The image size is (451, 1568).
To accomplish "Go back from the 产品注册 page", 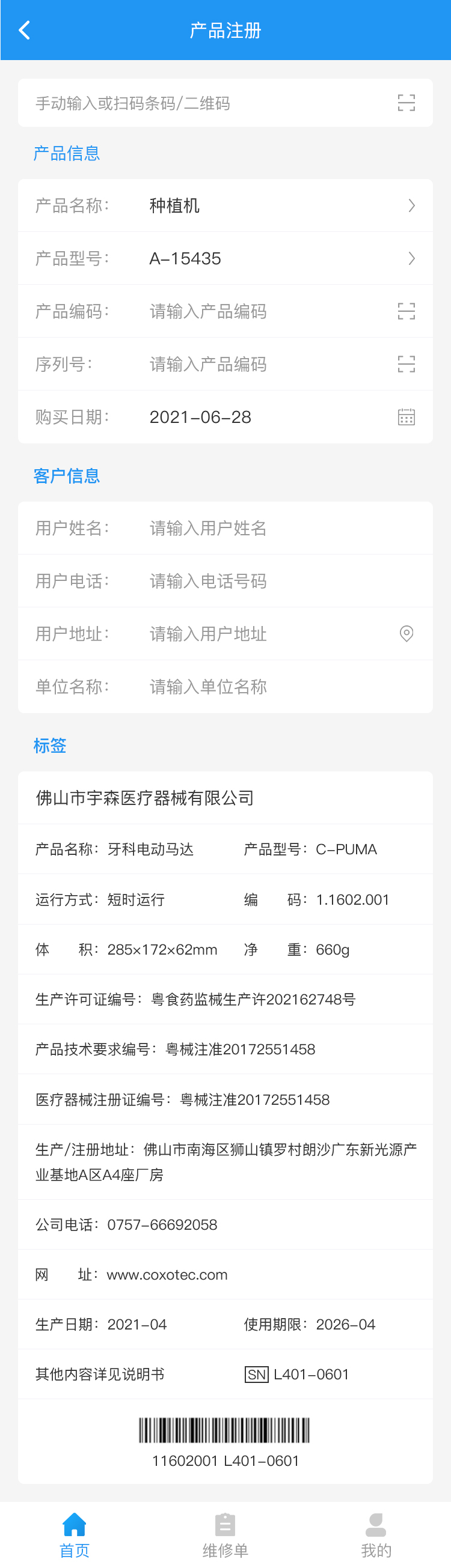I will pos(25,30).
